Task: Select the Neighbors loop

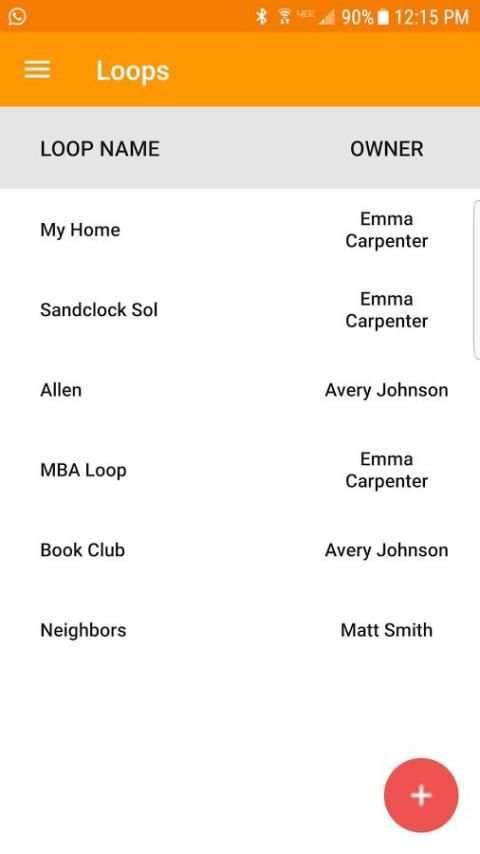Action: 240,630
